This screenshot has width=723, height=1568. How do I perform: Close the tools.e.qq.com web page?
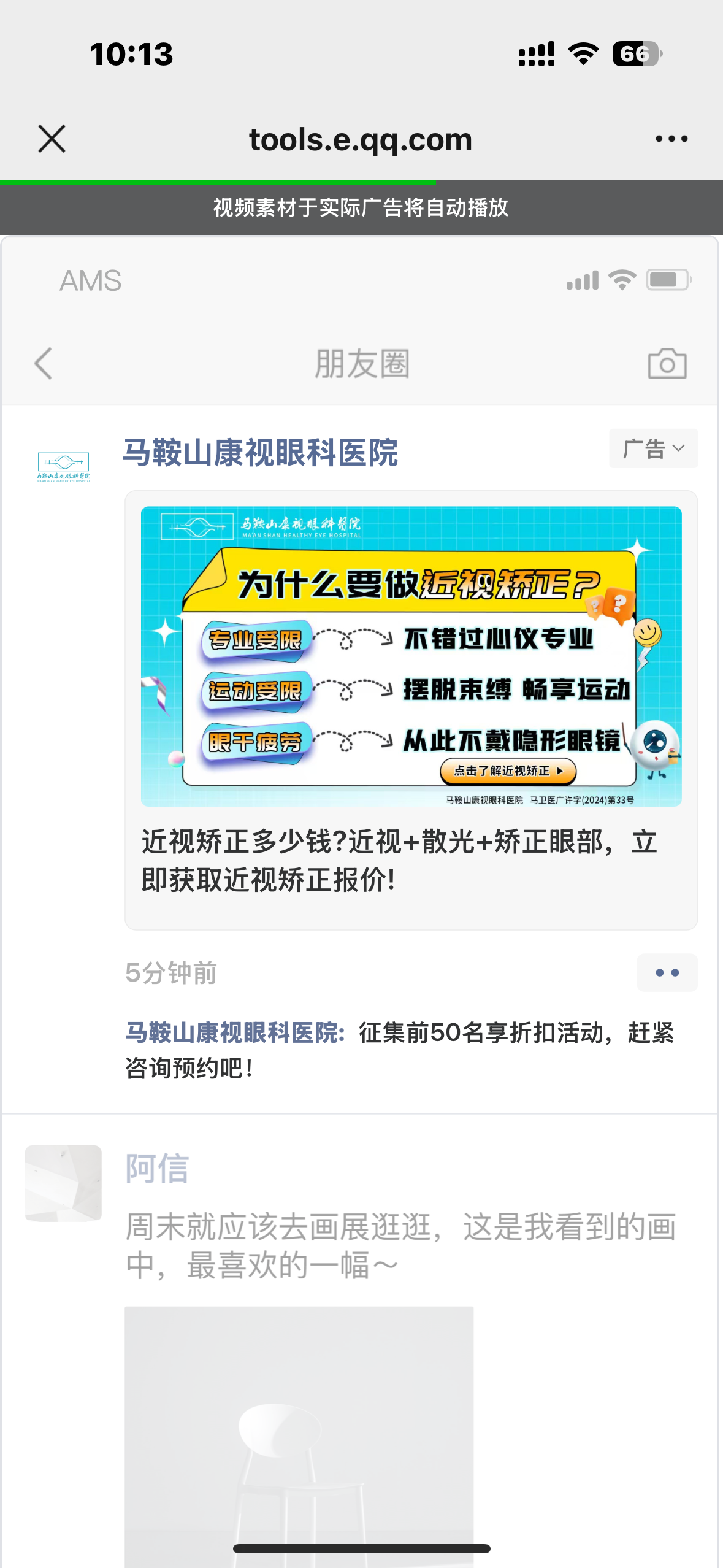pos(52,139)
